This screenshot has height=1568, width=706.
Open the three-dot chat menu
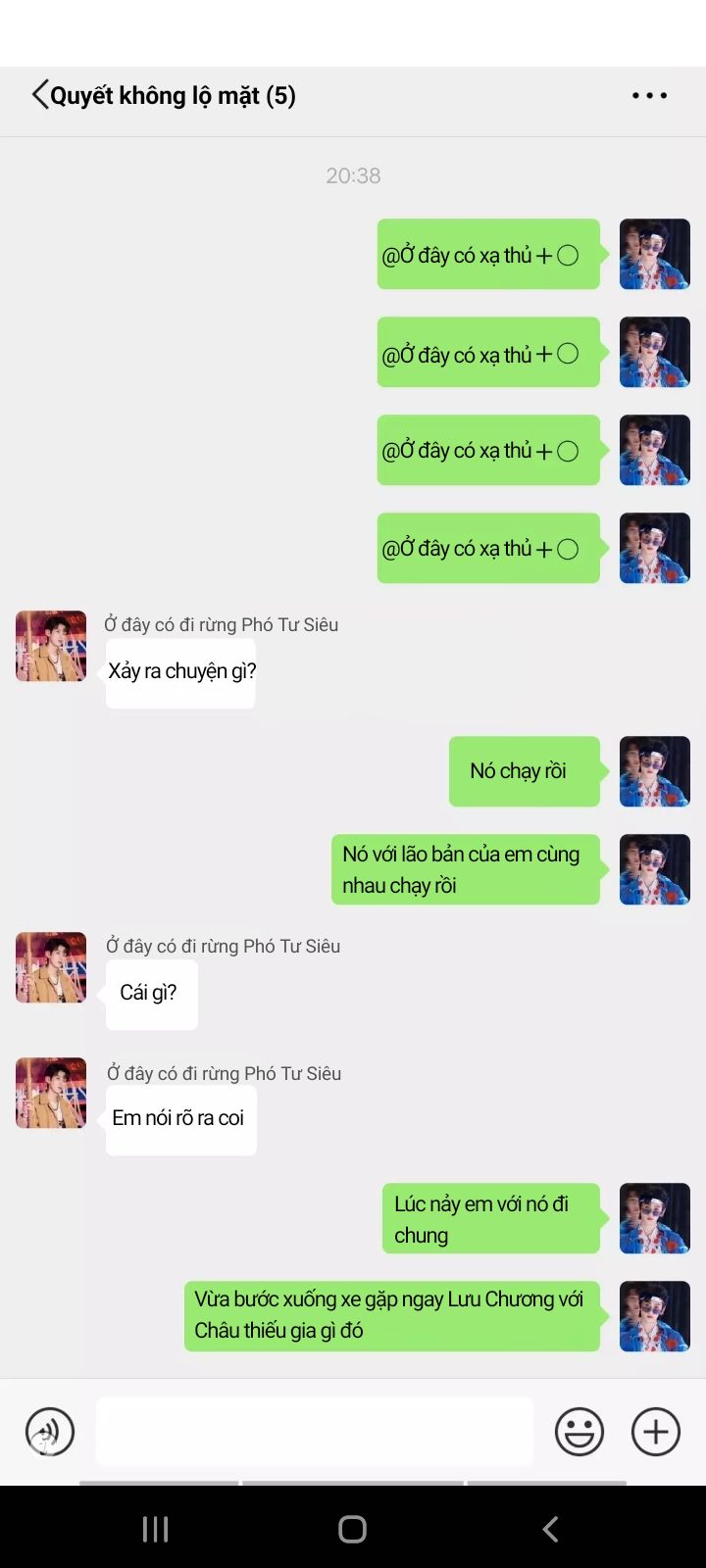(649, 96)
